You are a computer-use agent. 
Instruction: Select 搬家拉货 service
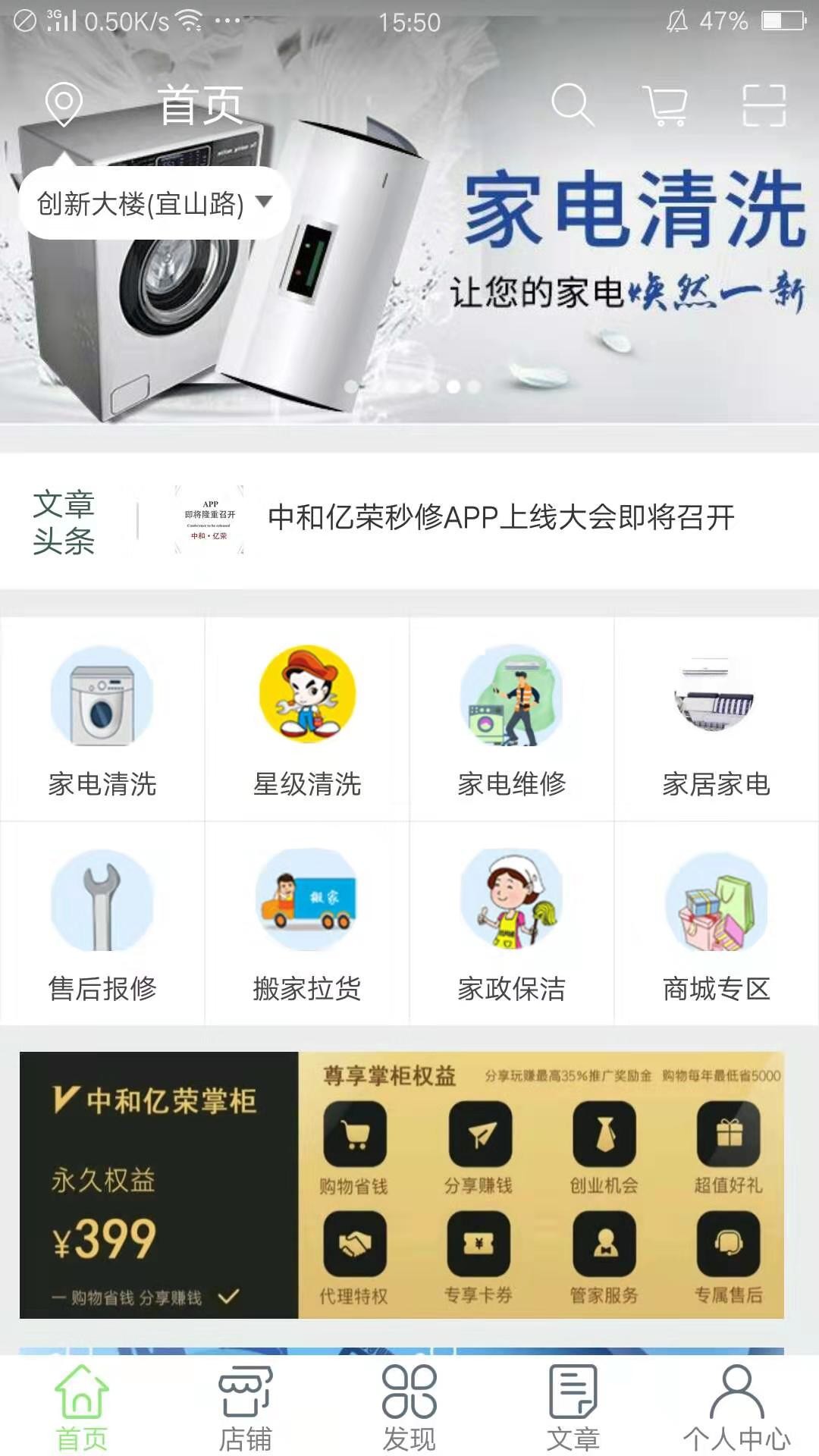click(307, 924)
